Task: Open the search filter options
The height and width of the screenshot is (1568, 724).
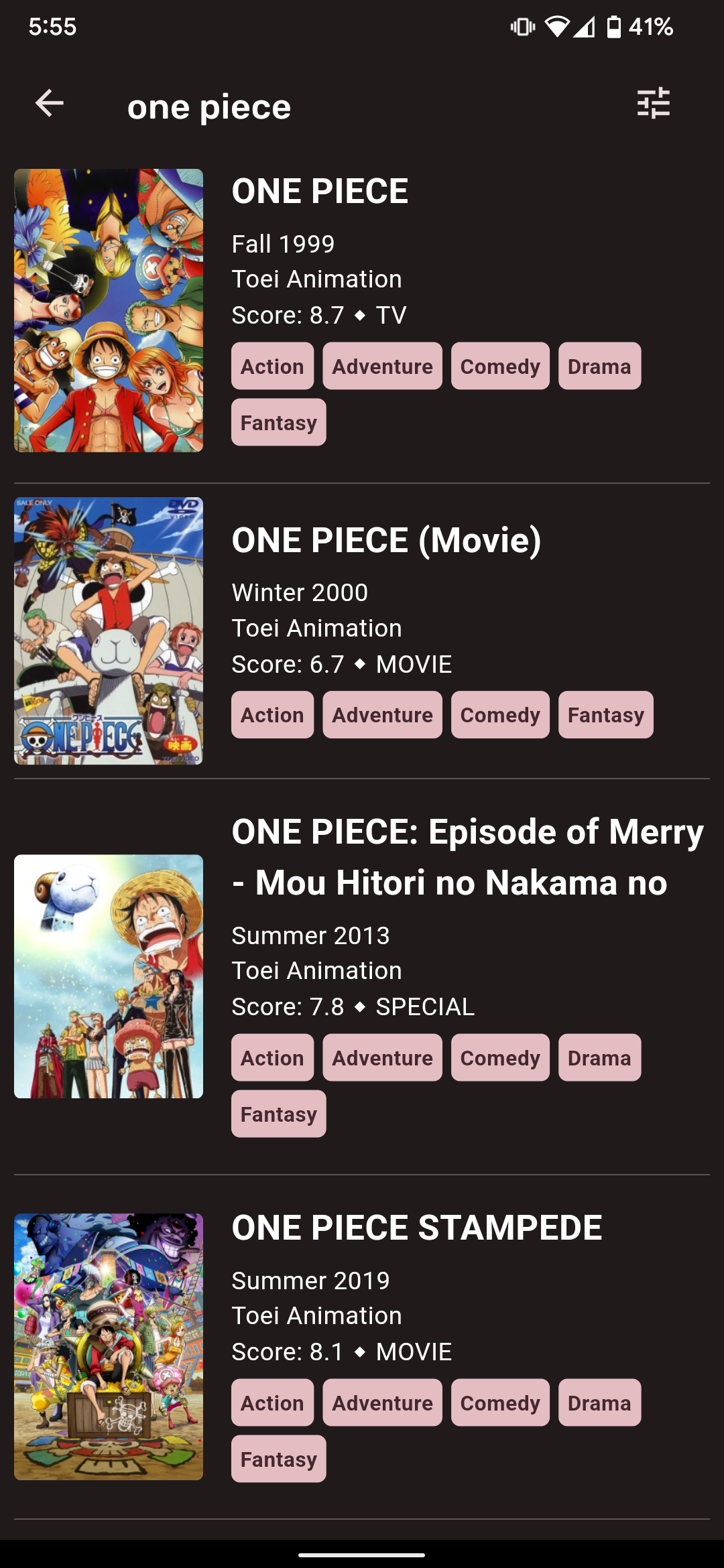Action: point(653,103)
